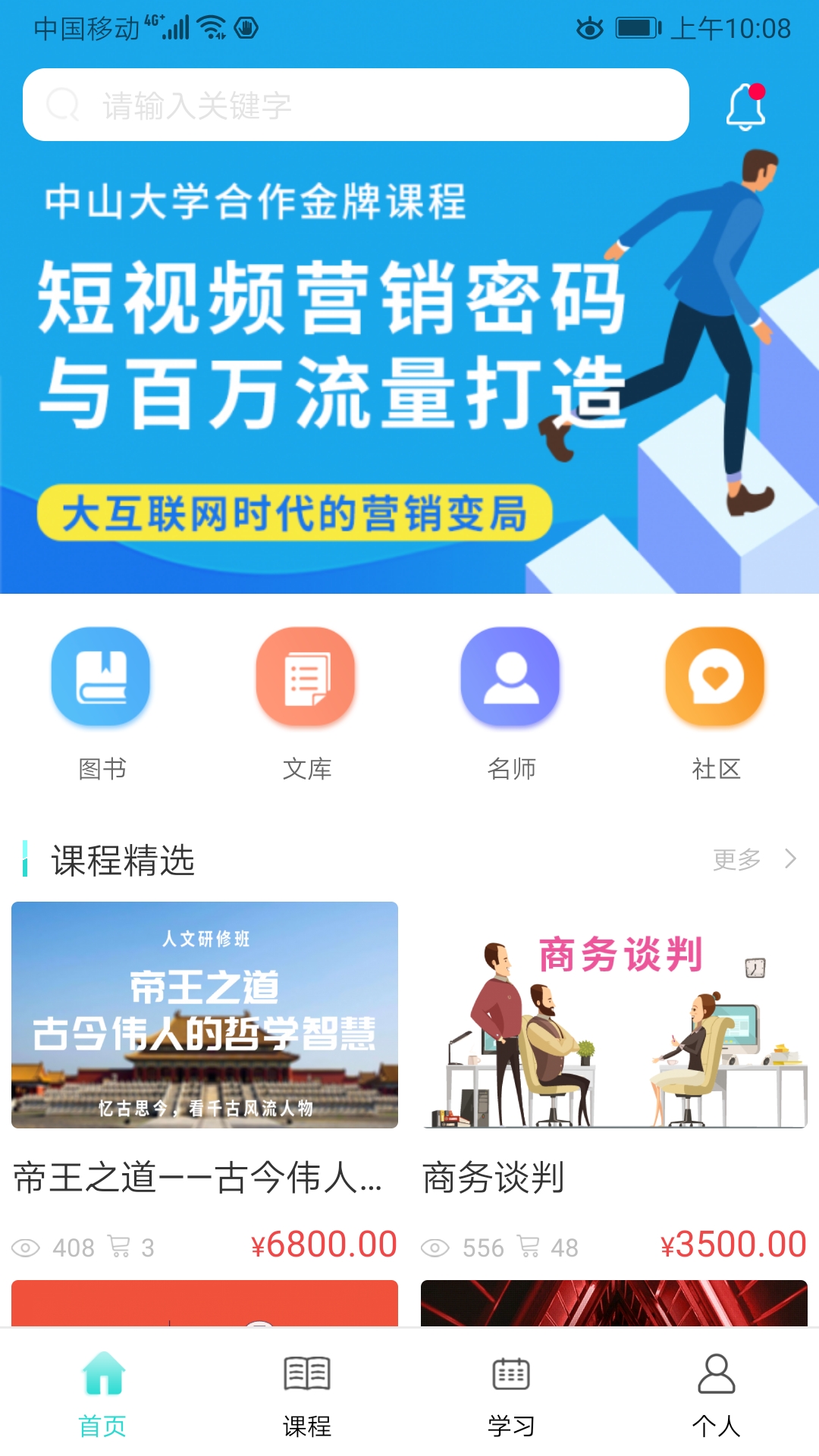Viewport: 819px width, 1456px height.
Task: Open the 文库 document library icon
Action: tap(306, 677)
